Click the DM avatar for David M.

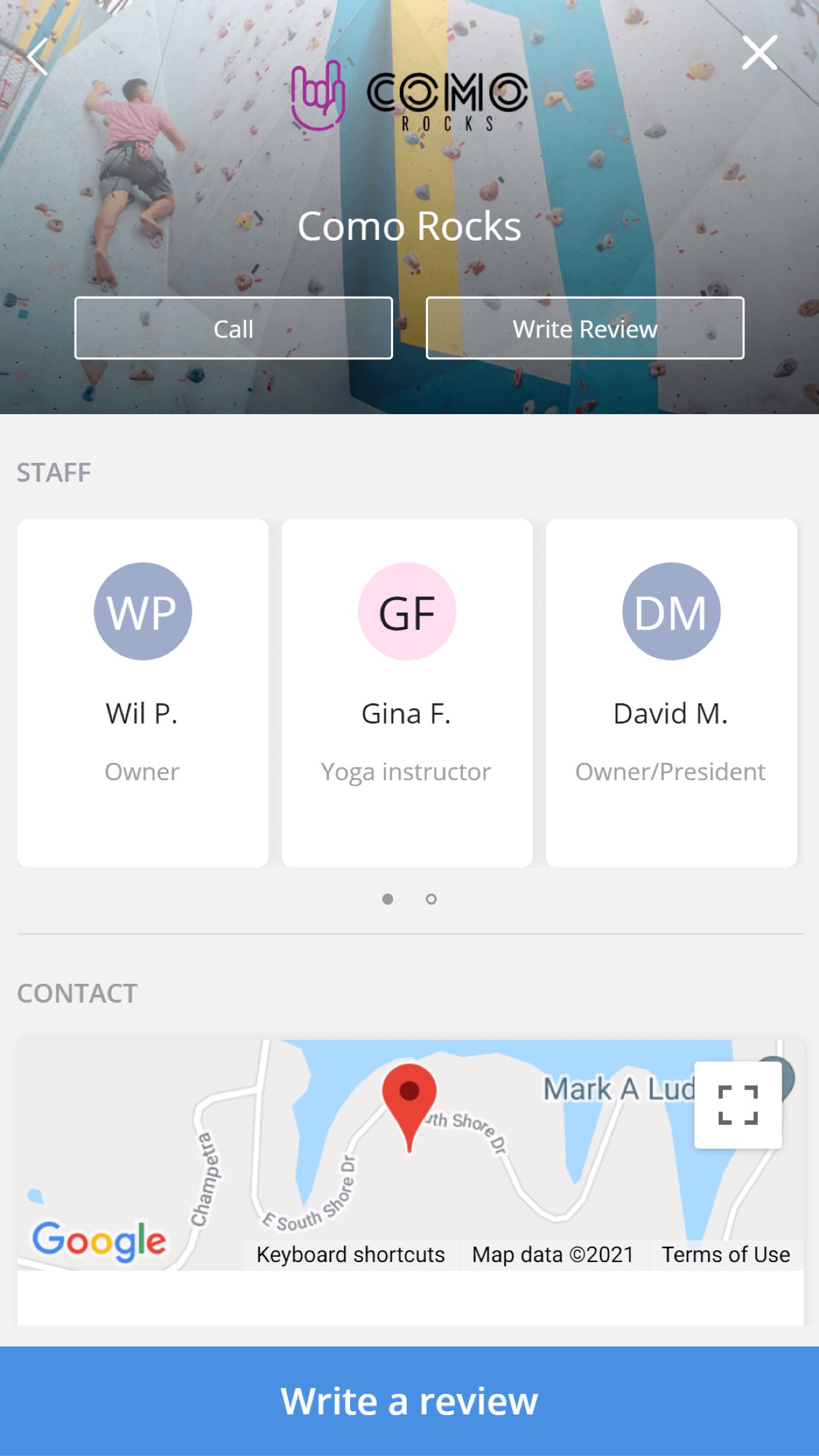(x=671, y=611)
